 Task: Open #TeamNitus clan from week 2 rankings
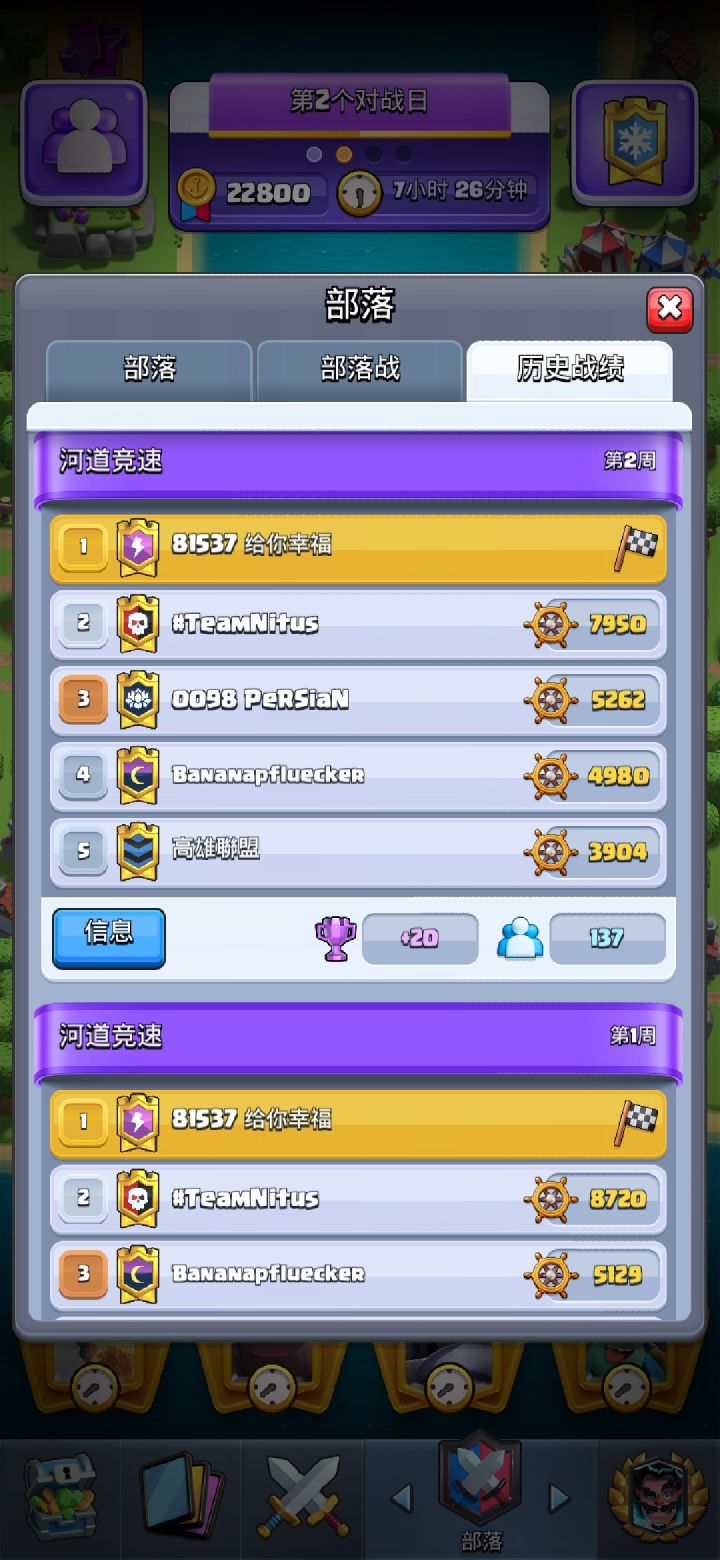coord(355,624)
